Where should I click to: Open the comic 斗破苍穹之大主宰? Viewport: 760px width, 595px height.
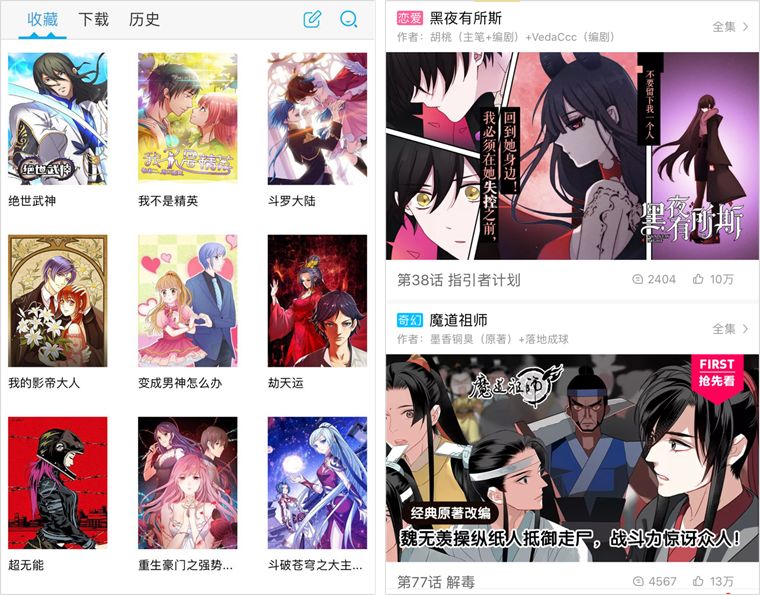click(317, 483)
